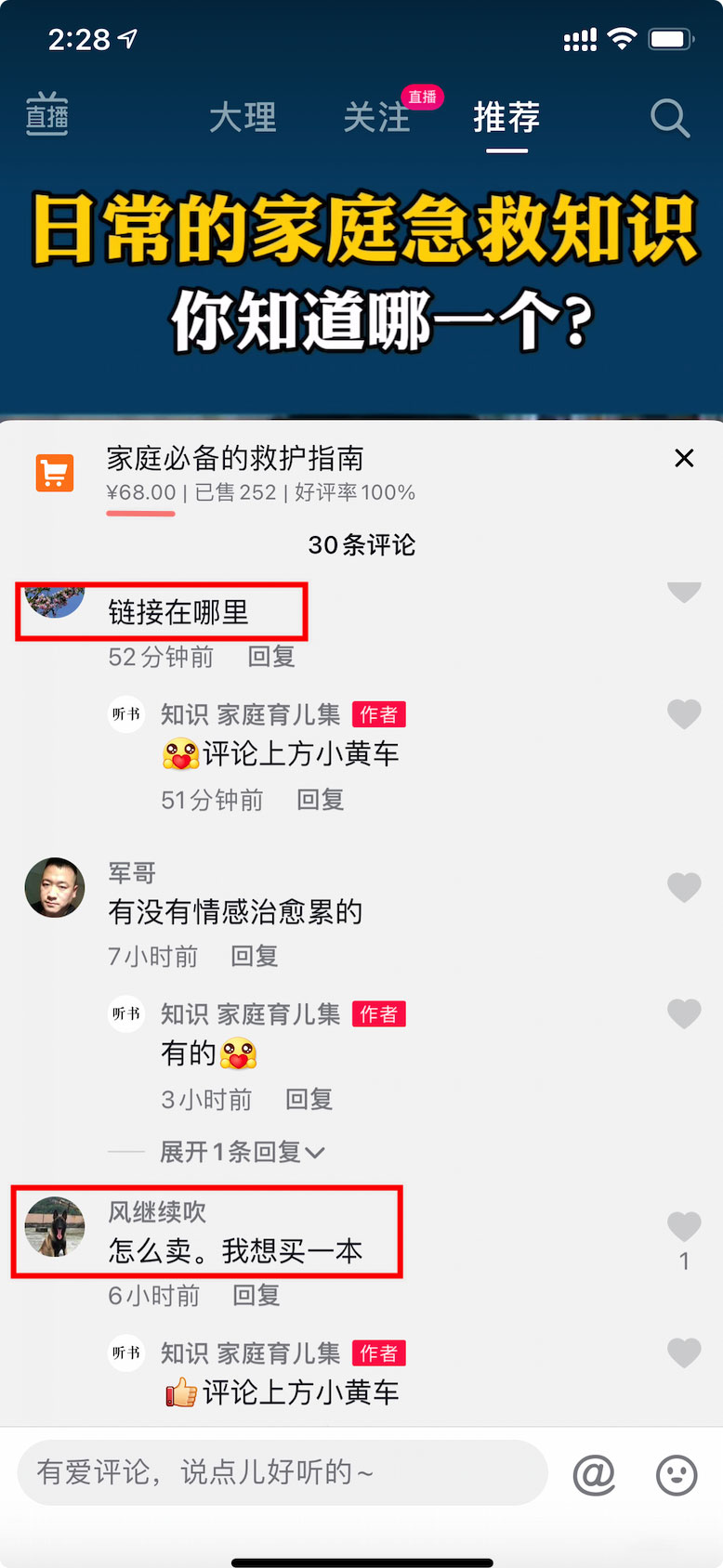Reply to 军哥's comment
Image resolution: width=723 pixels, height=1568 pixels.
(255, 956)
